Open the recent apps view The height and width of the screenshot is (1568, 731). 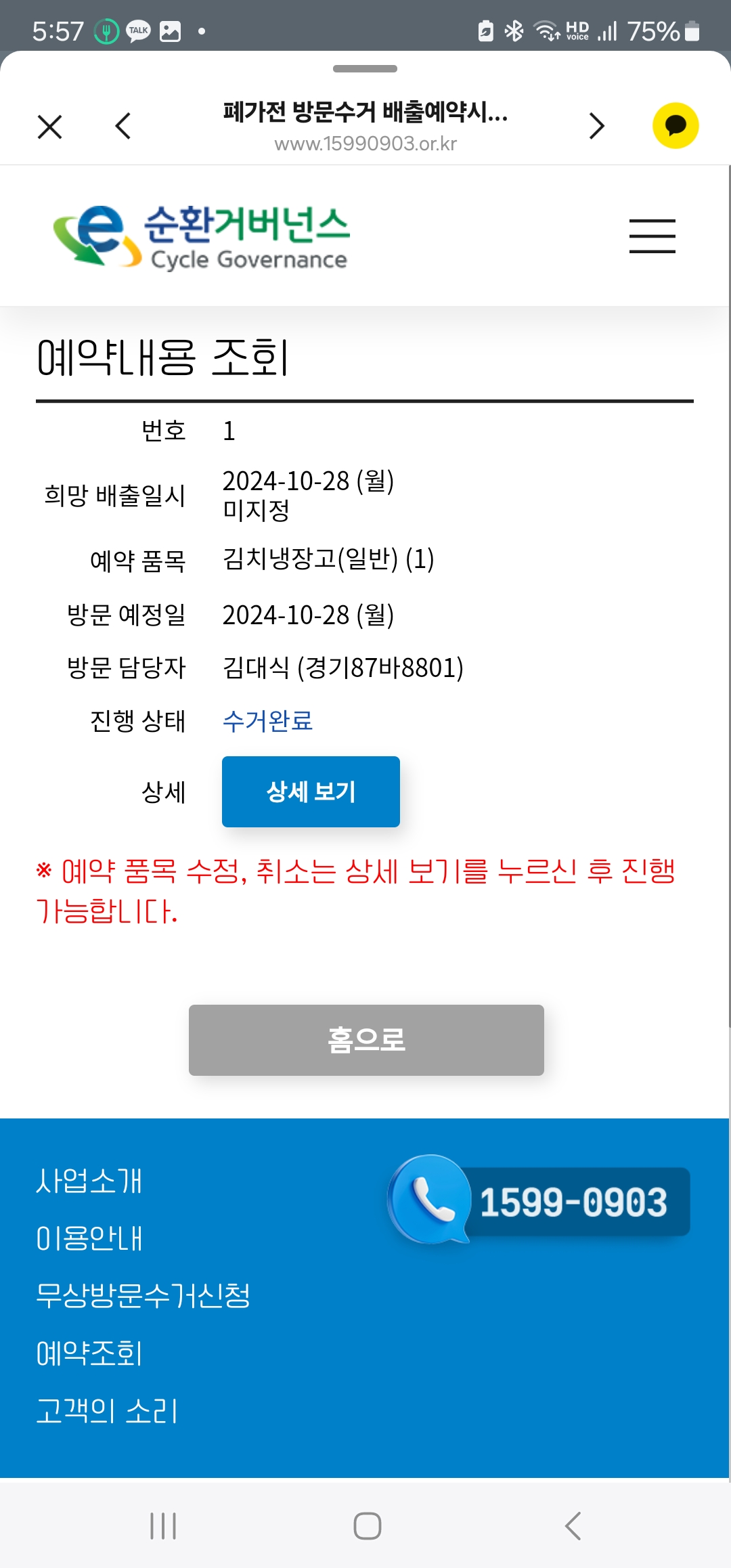pyautogui.click(x=163, y=1526)
